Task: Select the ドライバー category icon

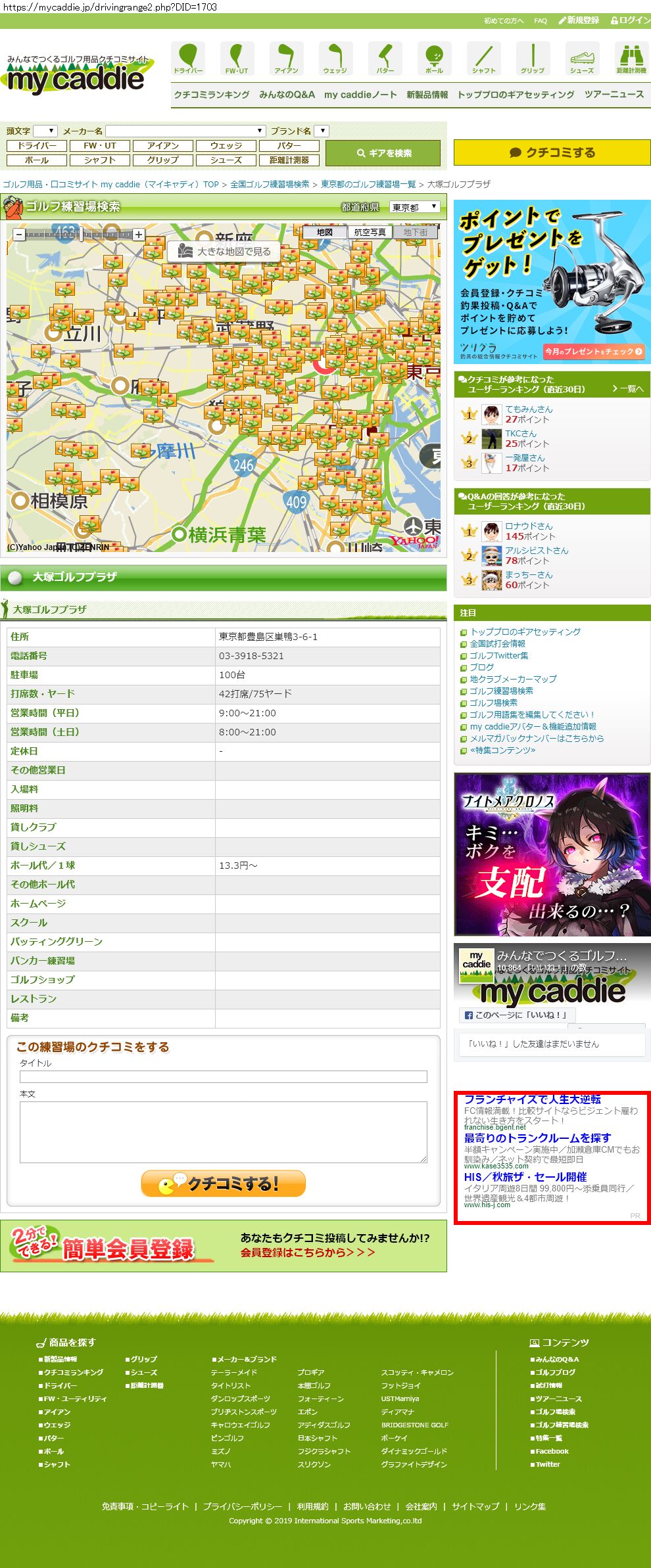Action: pos(188,58)
